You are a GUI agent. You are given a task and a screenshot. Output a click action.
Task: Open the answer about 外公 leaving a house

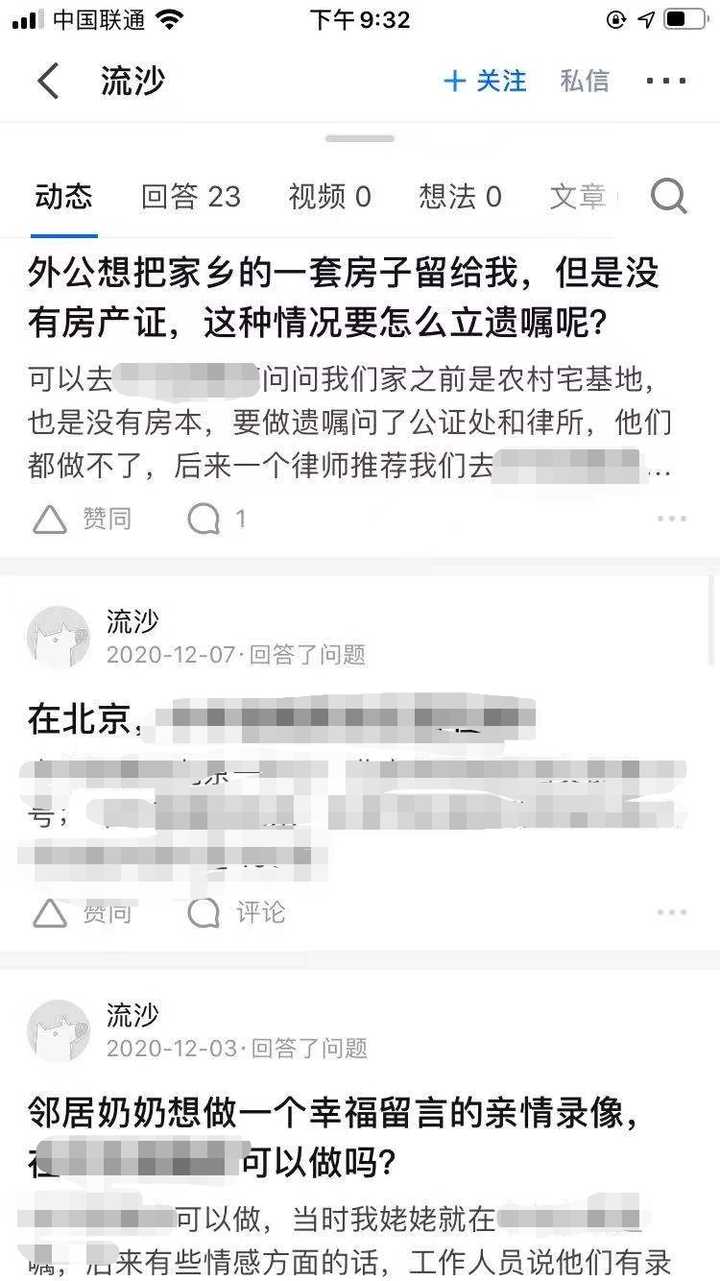[343, 297]
